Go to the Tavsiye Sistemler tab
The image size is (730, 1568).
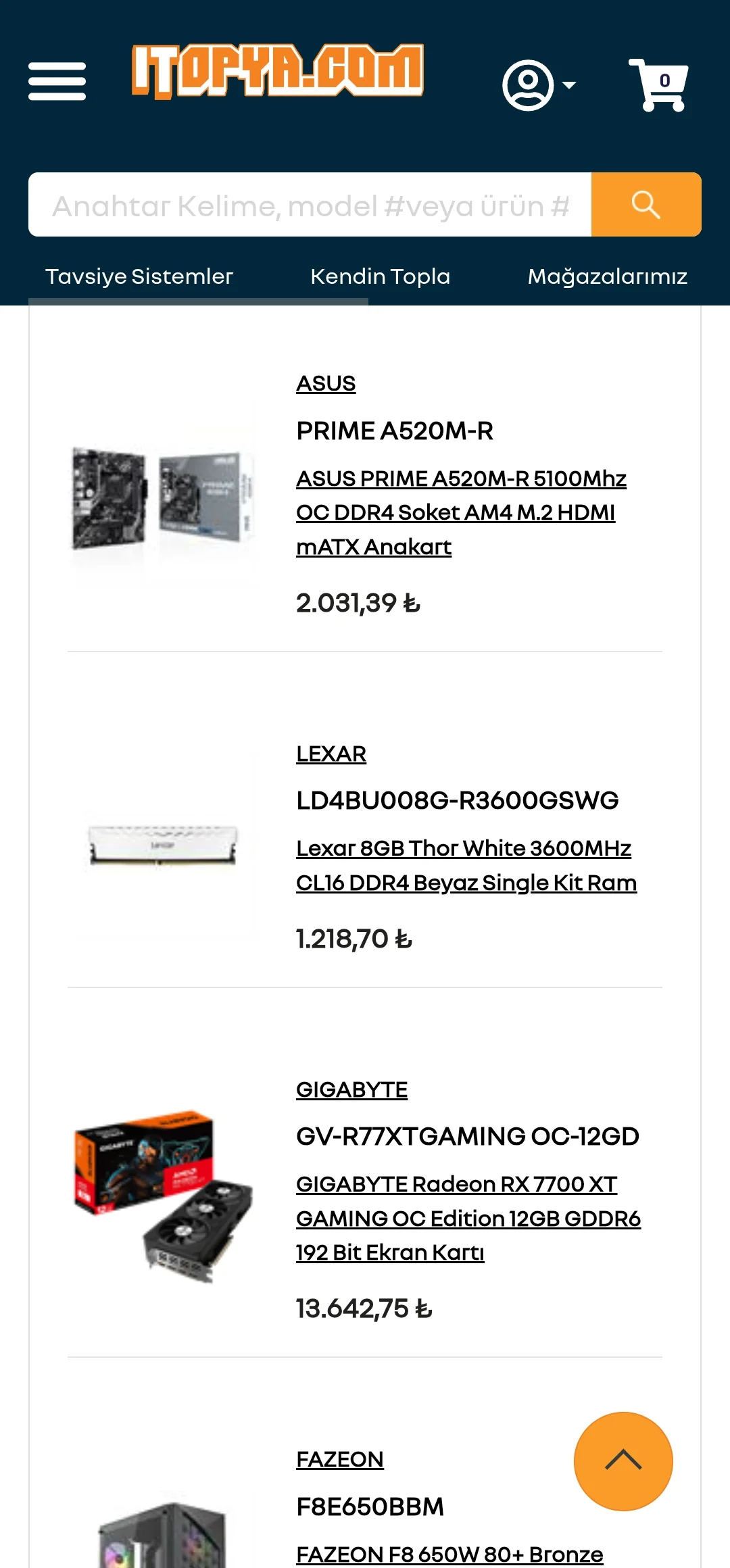139,276
